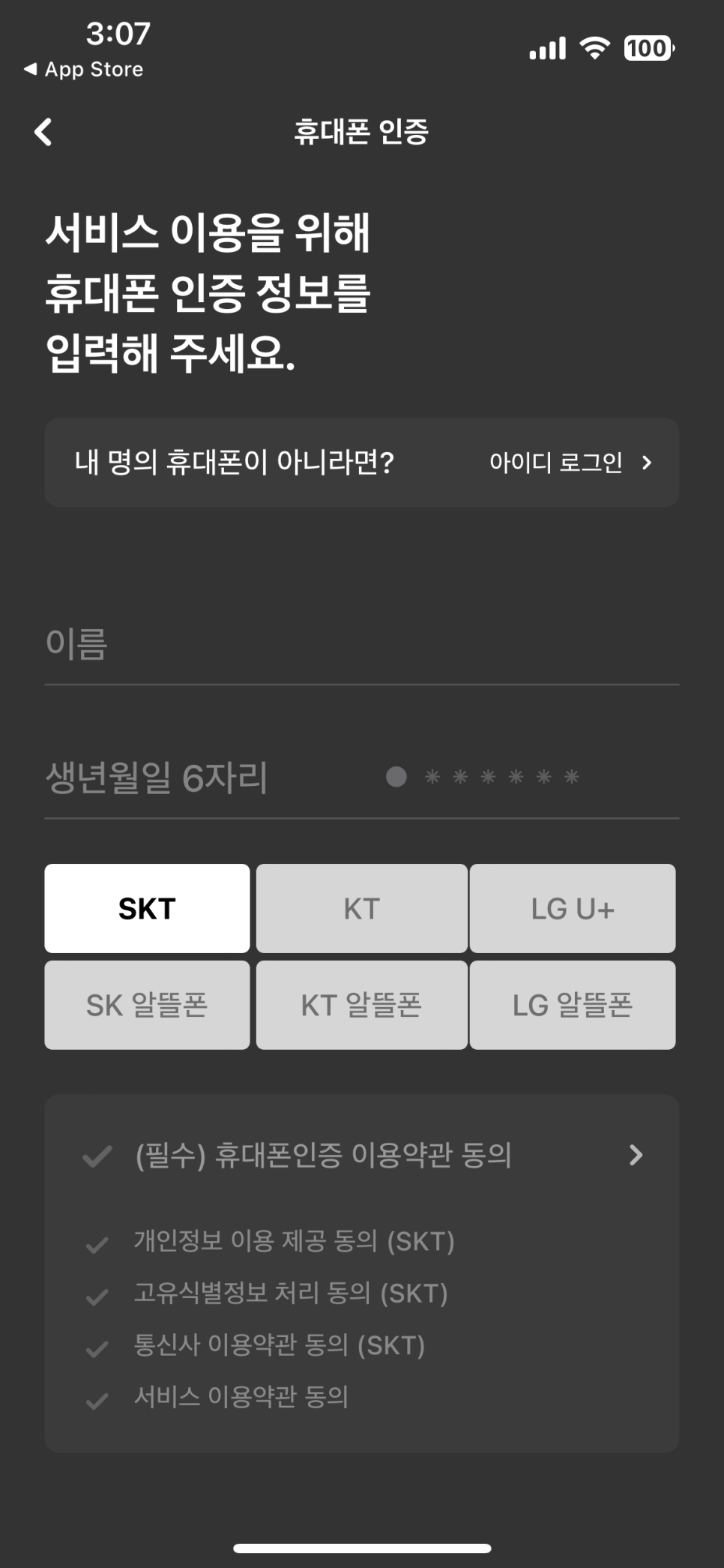Return to App Store via status bar
Image resolution: width=724 pixels, height=1568 pixels.
[x=82, y=70]
